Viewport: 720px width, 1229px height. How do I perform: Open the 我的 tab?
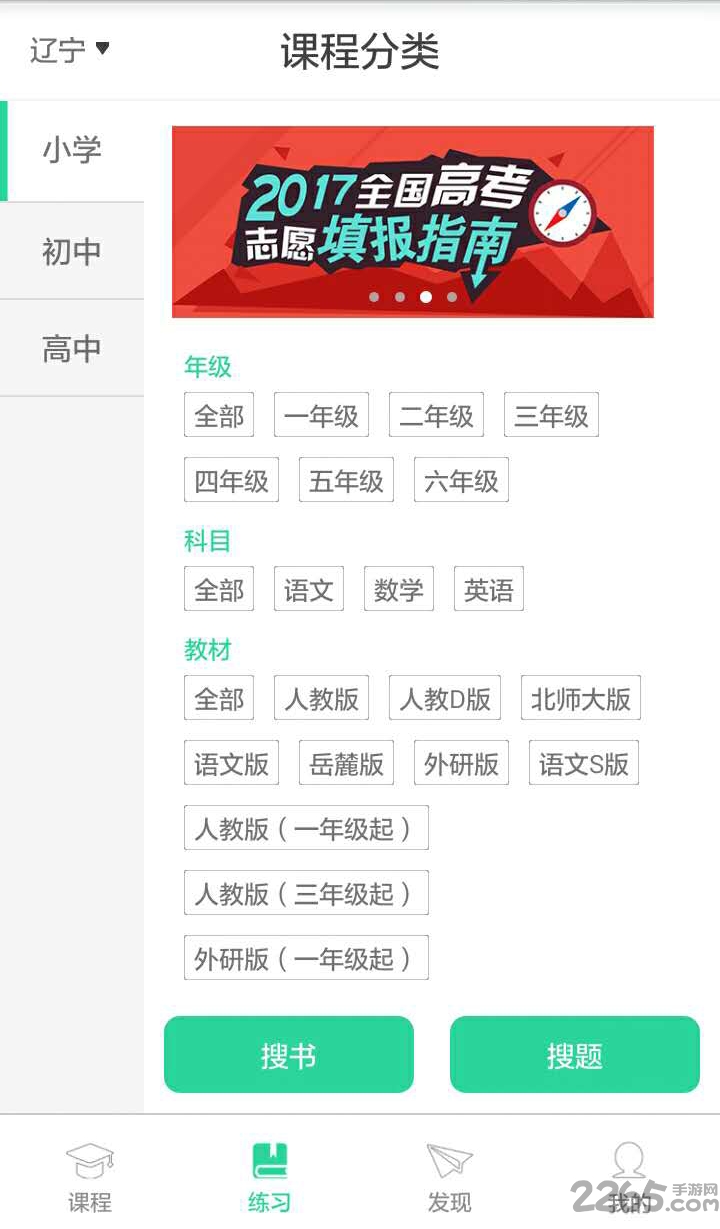tap(629, 1177)
